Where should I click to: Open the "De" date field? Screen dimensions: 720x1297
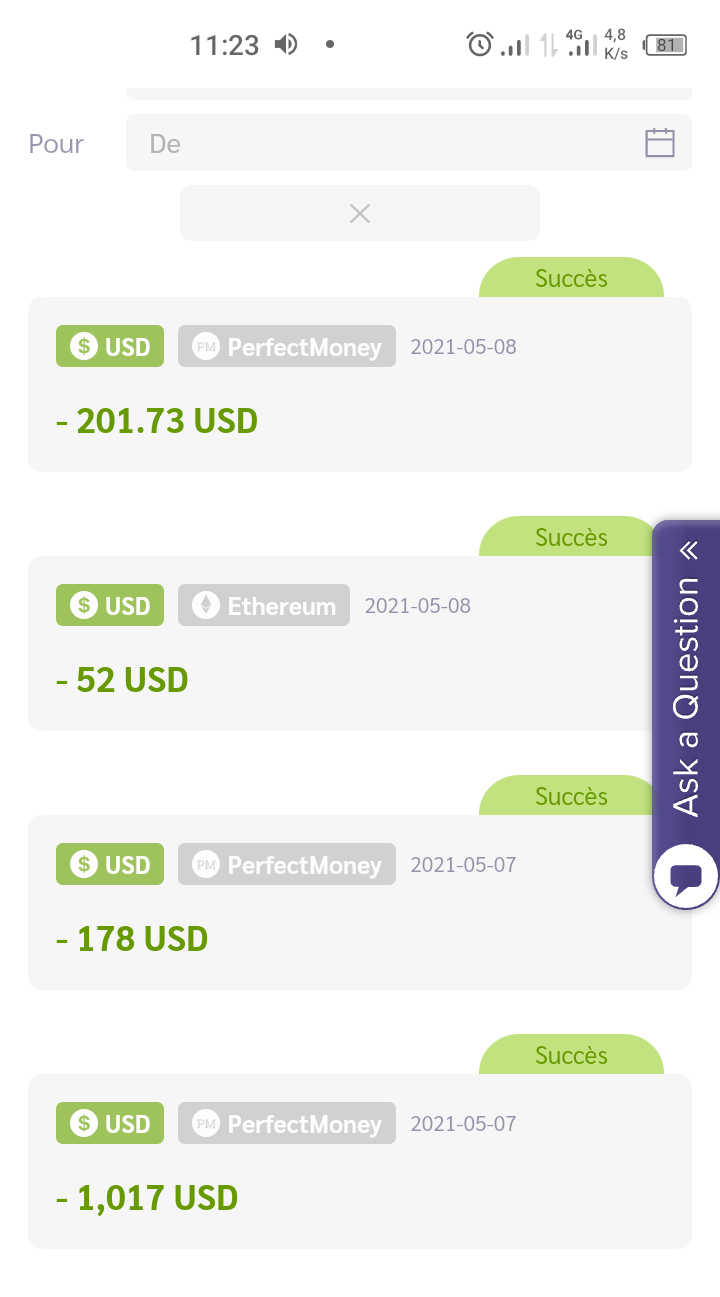point(409,143)
